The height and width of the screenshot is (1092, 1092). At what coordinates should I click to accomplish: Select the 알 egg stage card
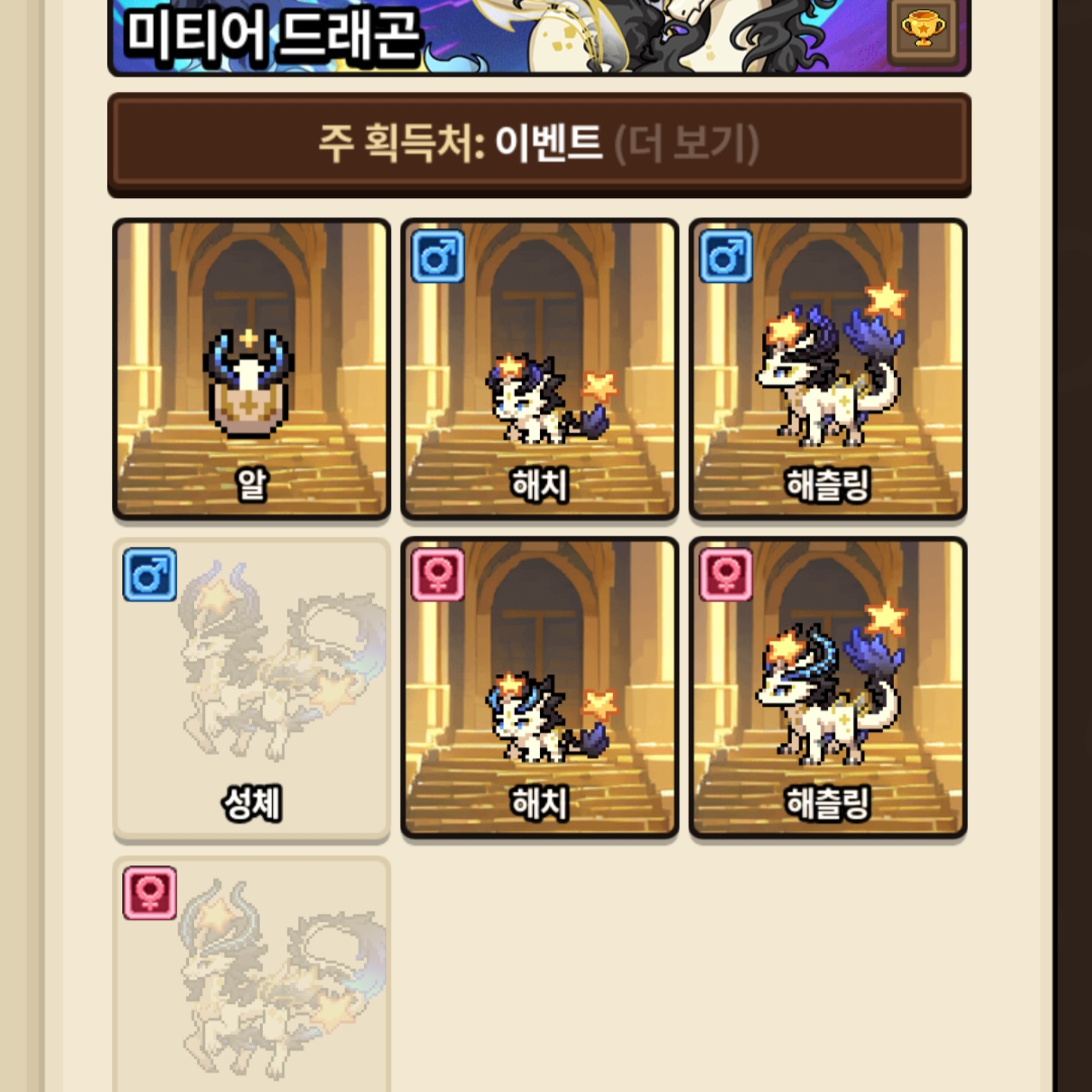click(252, 369)
